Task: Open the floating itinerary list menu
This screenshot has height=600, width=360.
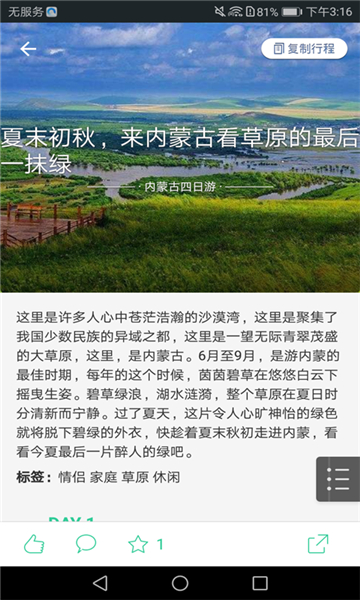Action: coord(338,479)
